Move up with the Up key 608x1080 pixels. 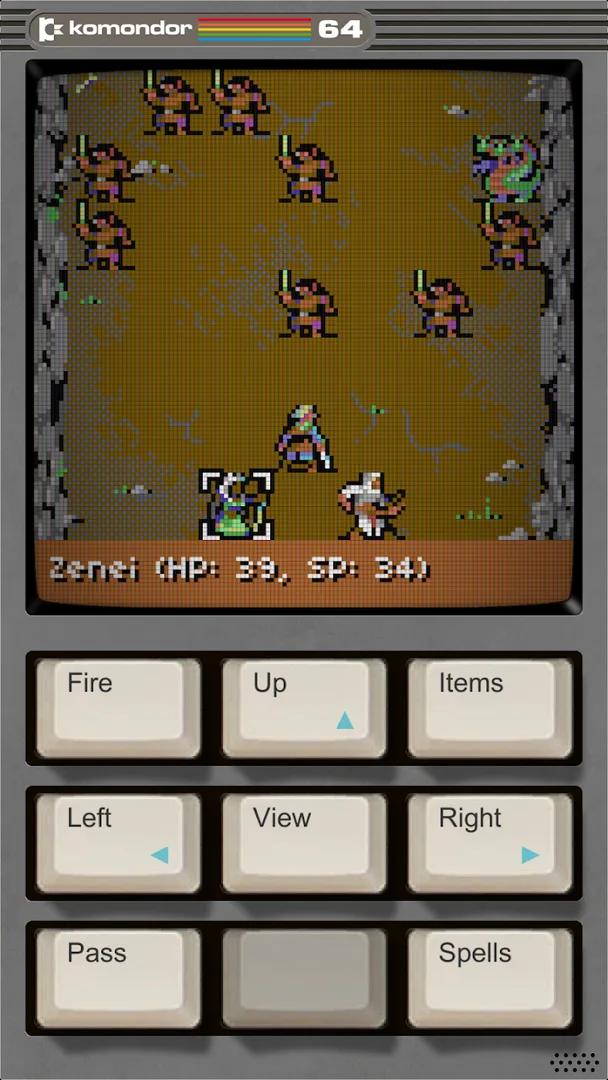coord(304,707)
